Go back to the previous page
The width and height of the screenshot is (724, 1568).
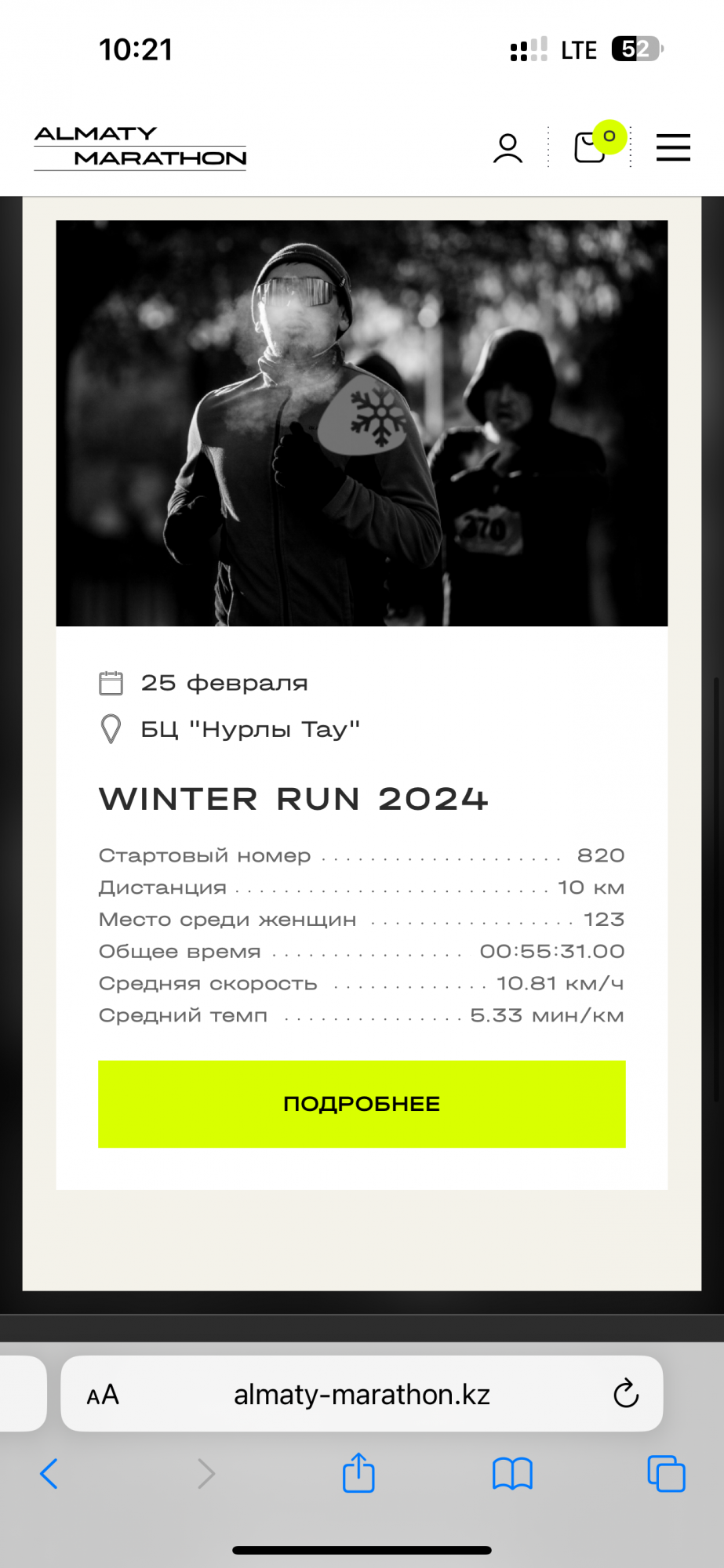[49, 1474]
